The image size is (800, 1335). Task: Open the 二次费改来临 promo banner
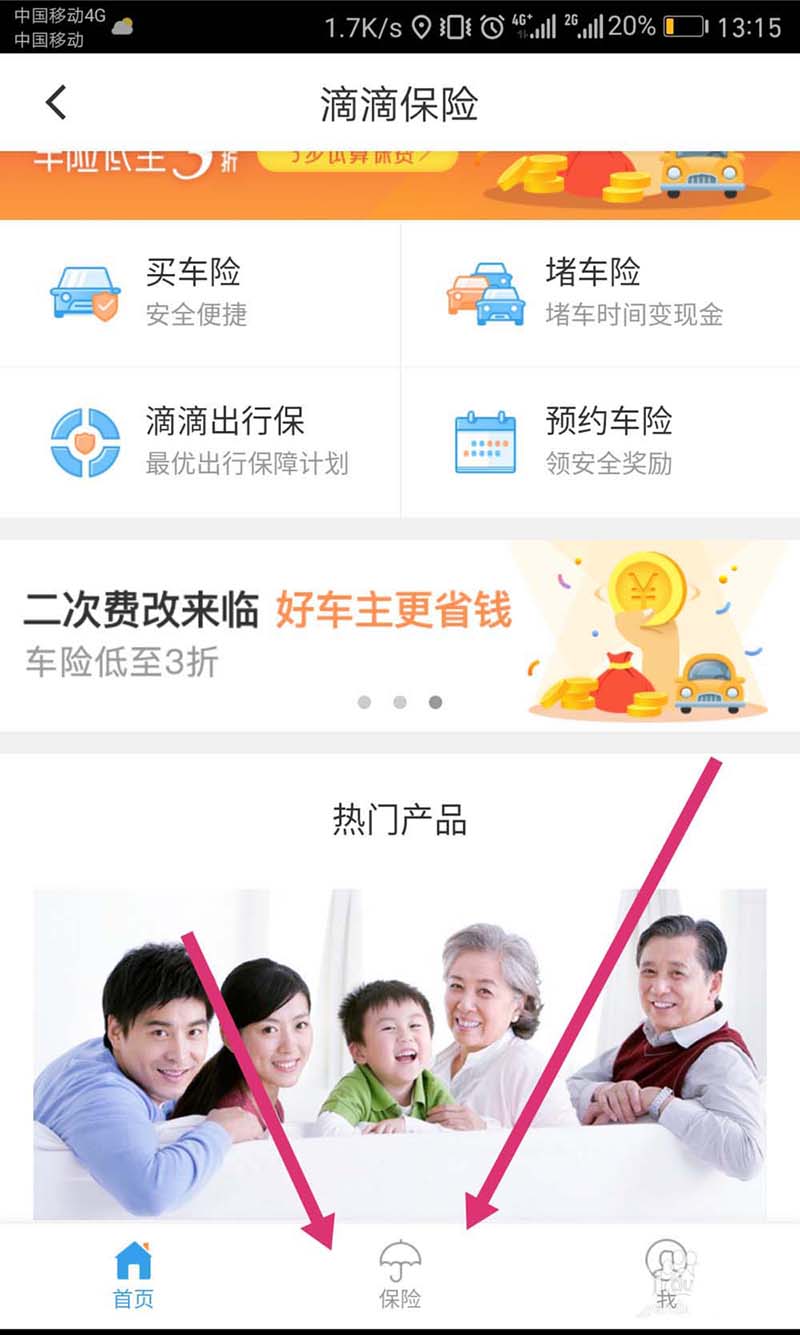tap(400, 635)
